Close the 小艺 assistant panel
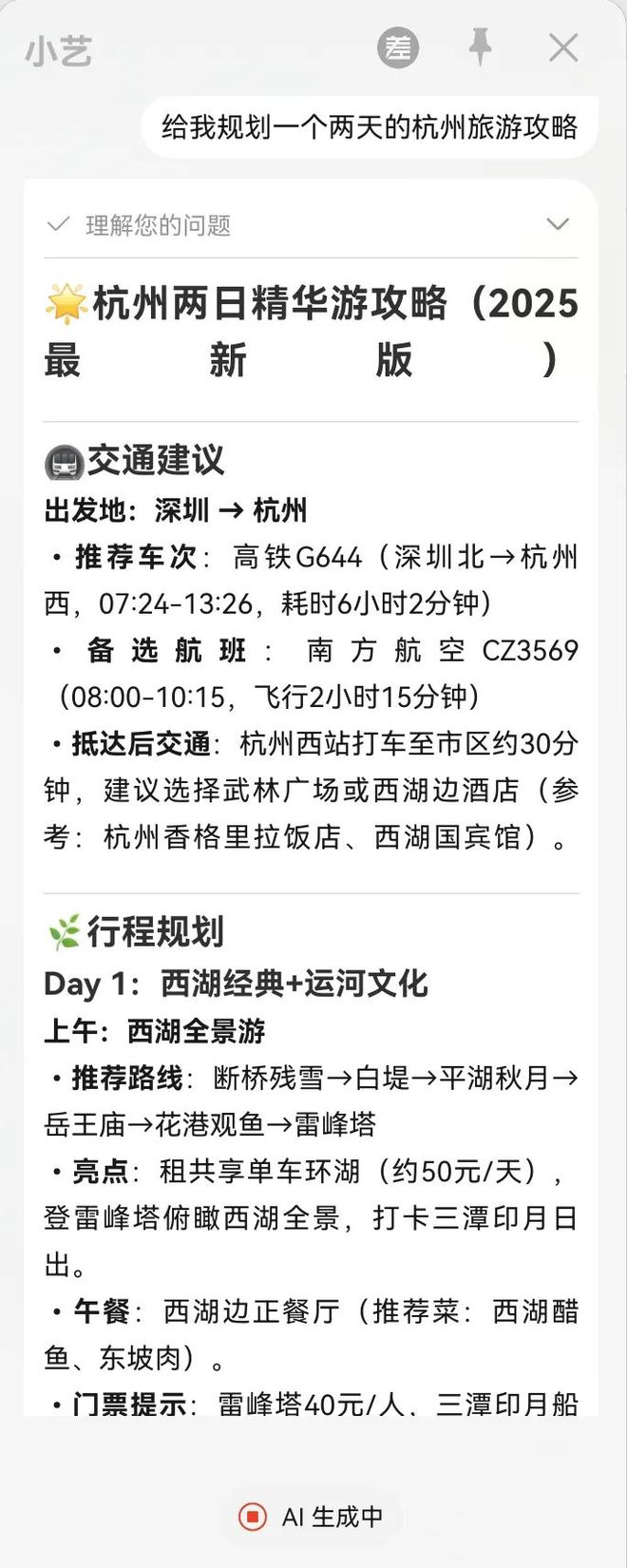Image resolution: width=627 pixels, height=1568 pixels. (x=563, y=48)
